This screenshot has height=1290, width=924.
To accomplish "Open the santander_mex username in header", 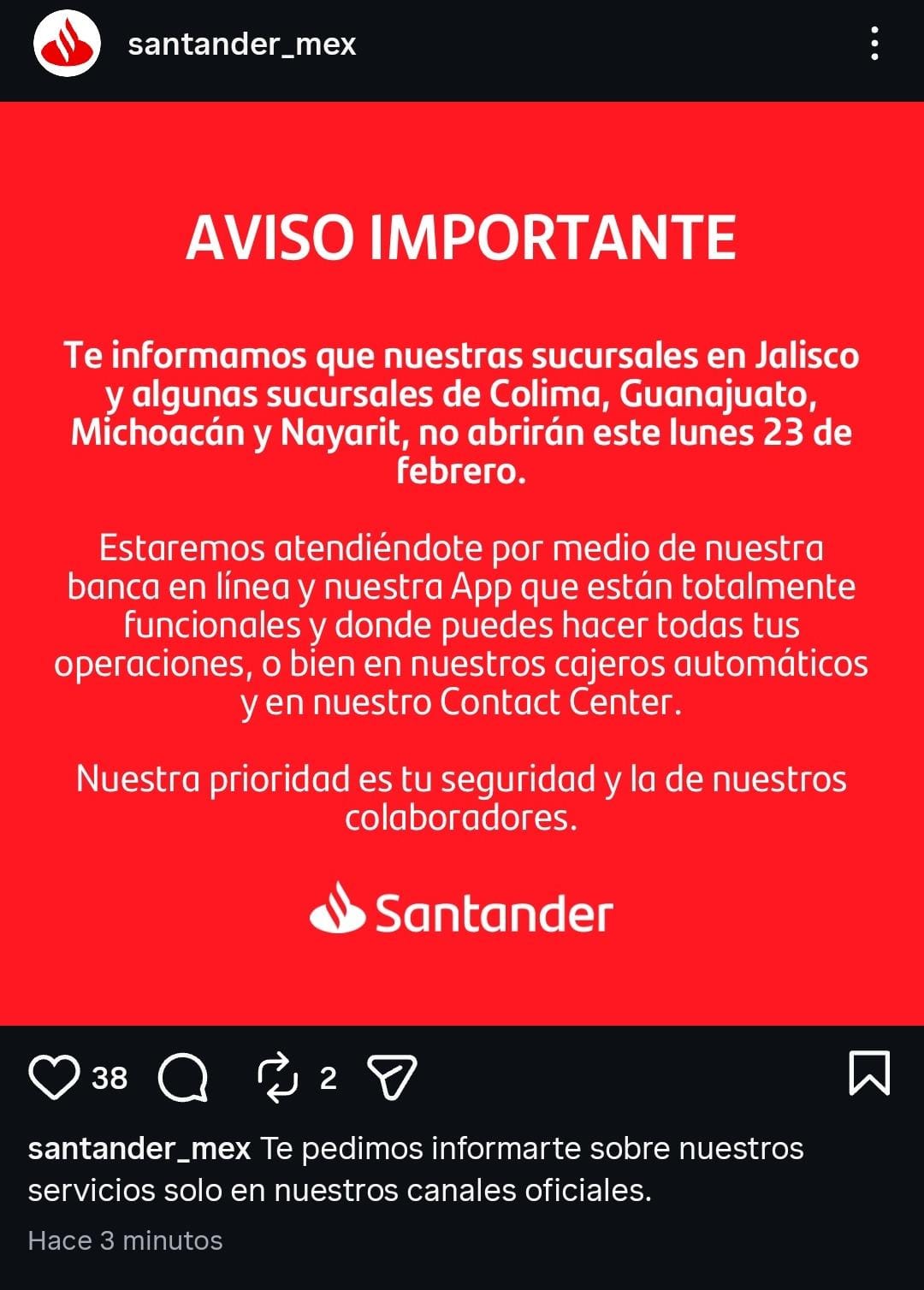I will [241, 44].
